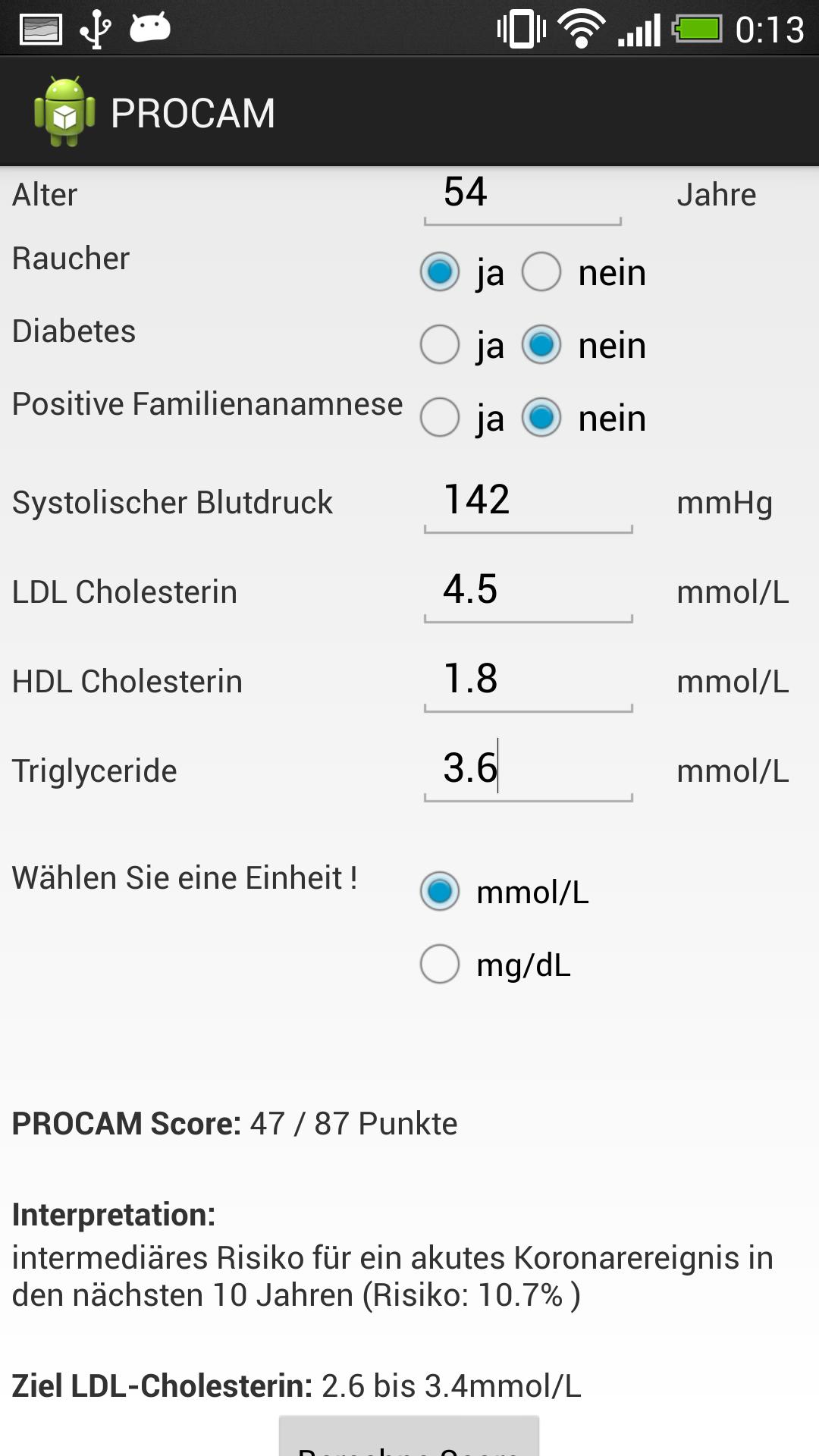Screen dimensions: 819x1456
Task: Tap the PROCAM Android app icon
Action: coord(64,111)
